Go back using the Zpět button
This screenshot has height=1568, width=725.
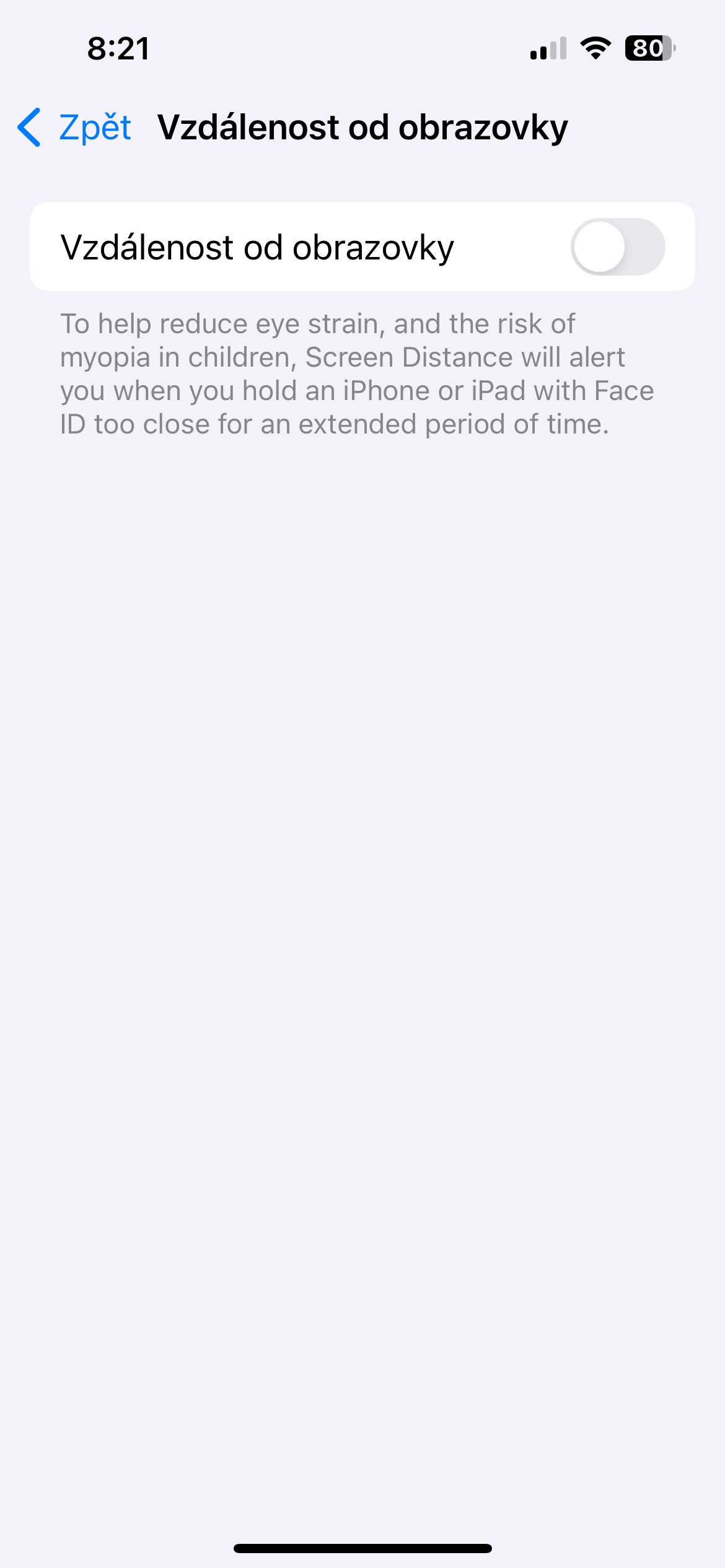[x=74, y=128]
